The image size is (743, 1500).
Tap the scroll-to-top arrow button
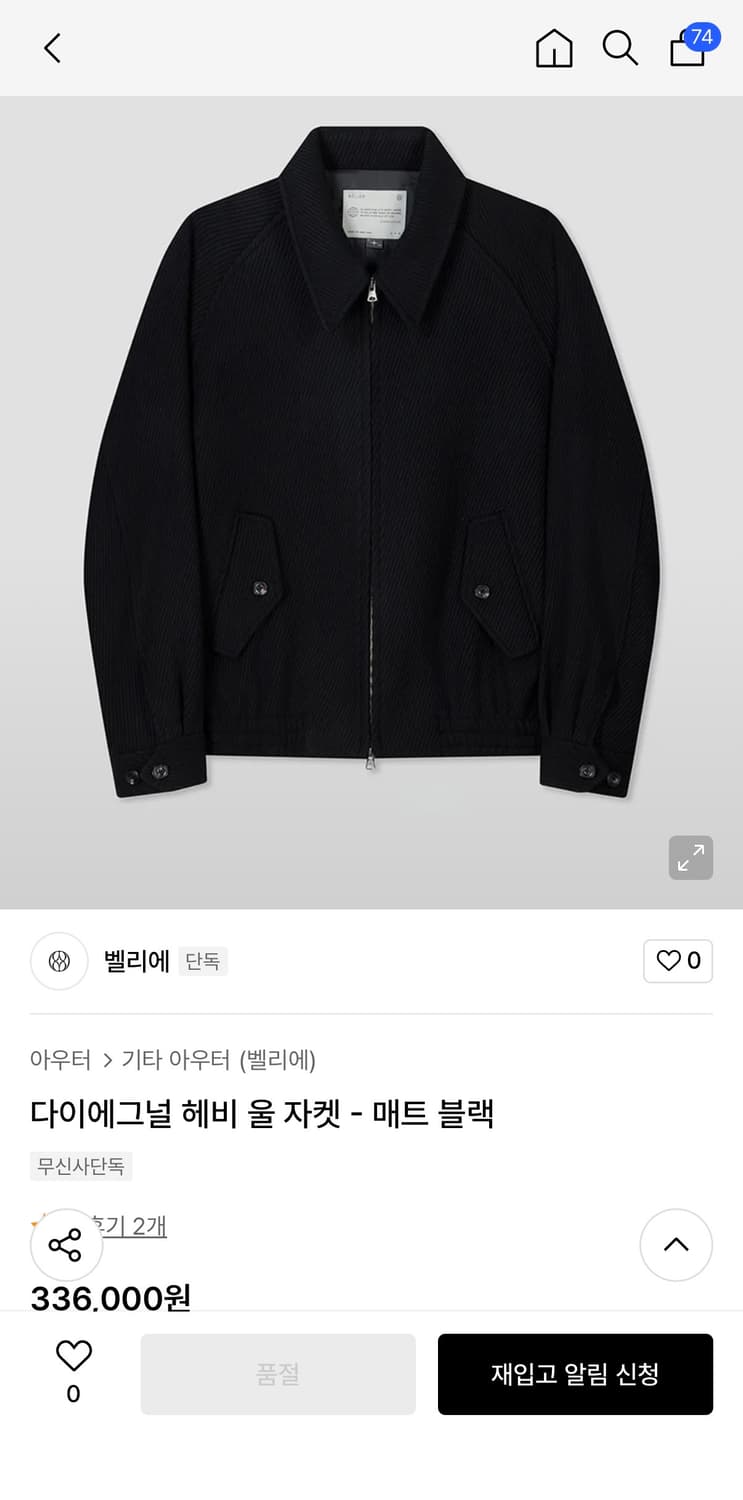676,1245
